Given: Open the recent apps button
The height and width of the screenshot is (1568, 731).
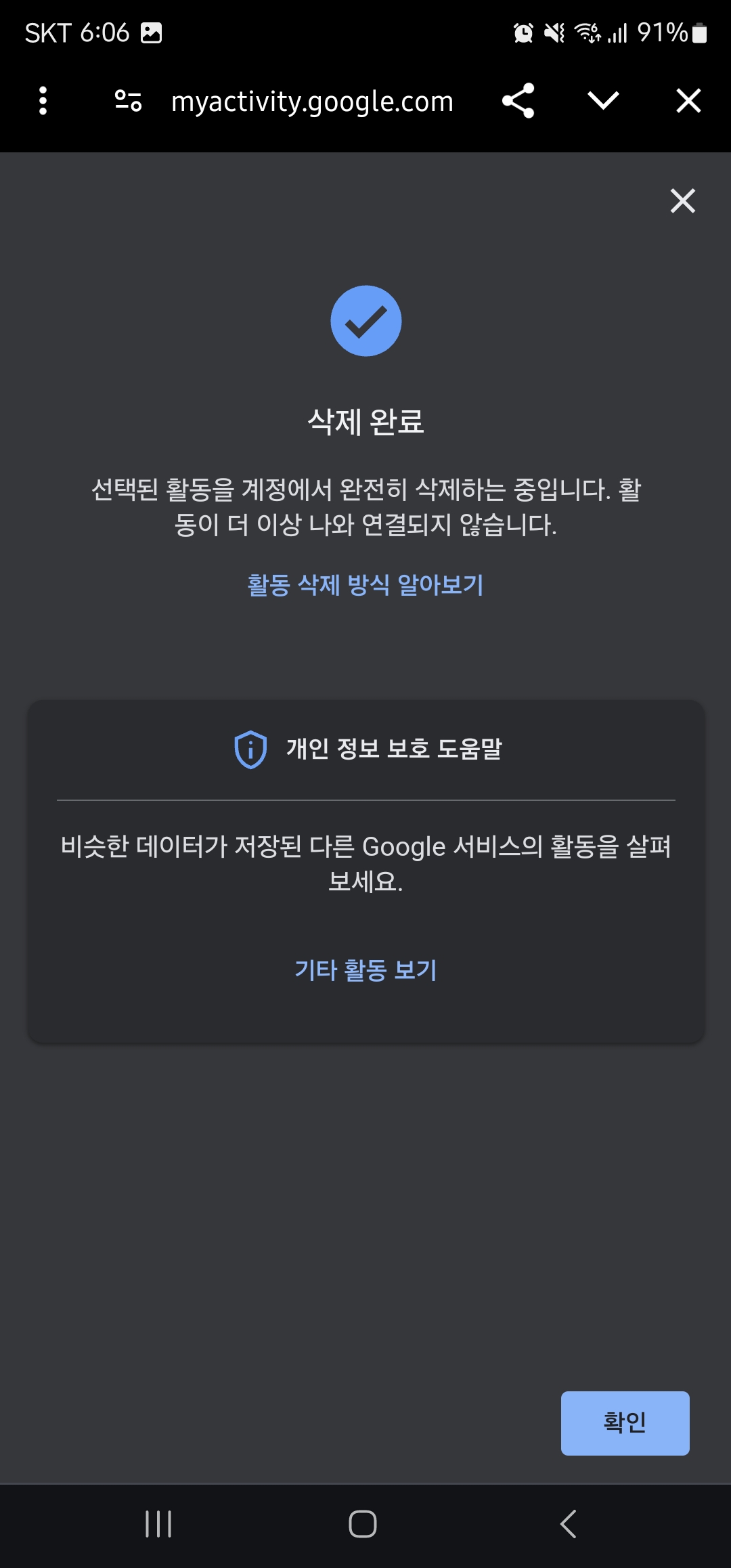Looking at the screenshot, I should [158, 1525].
